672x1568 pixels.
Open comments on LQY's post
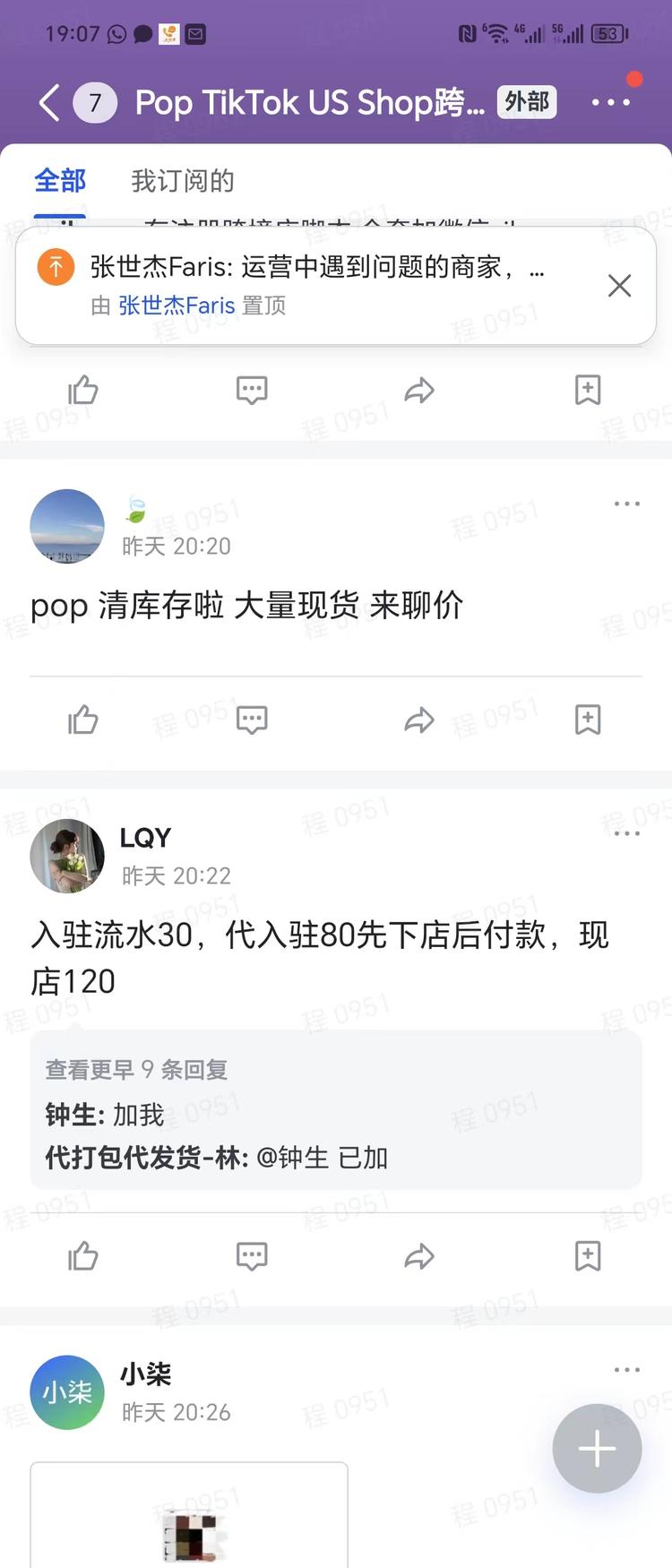(251, 1256)
